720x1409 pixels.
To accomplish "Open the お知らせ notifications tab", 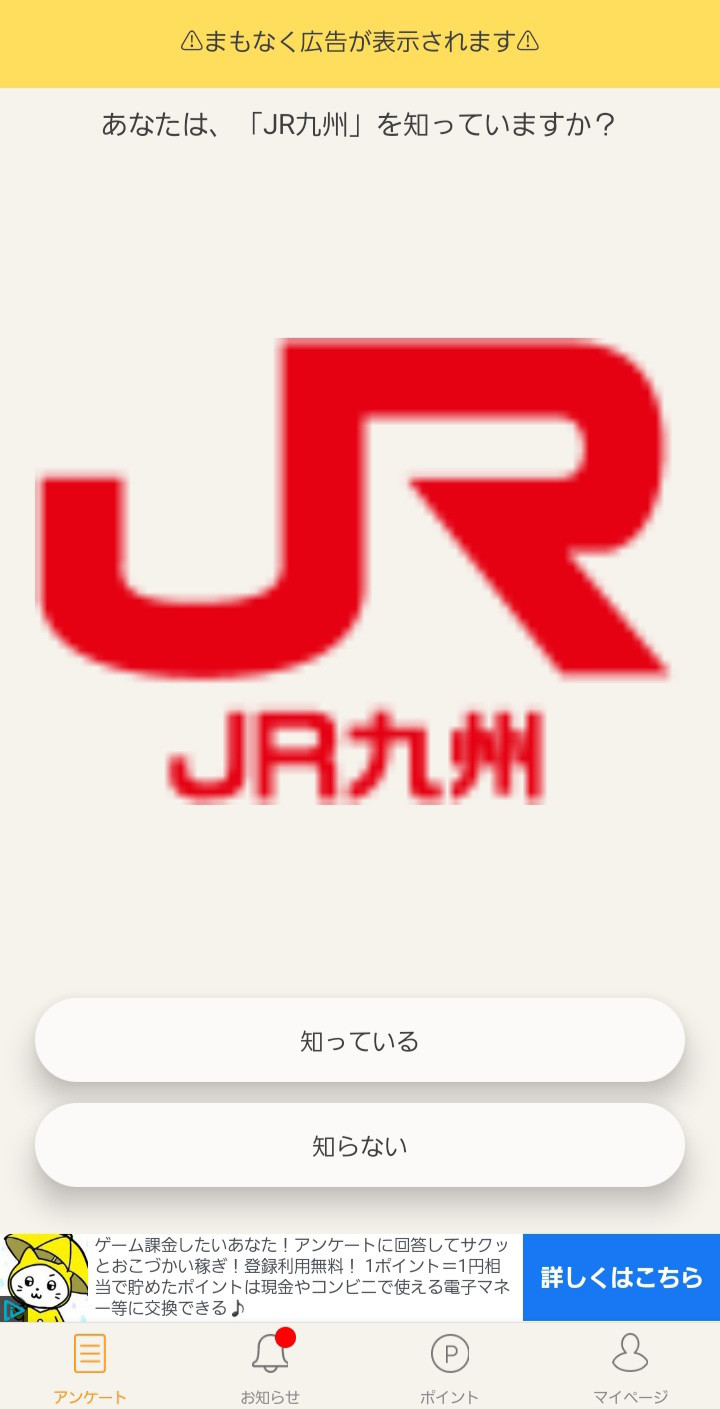I will click(270, 1367).
